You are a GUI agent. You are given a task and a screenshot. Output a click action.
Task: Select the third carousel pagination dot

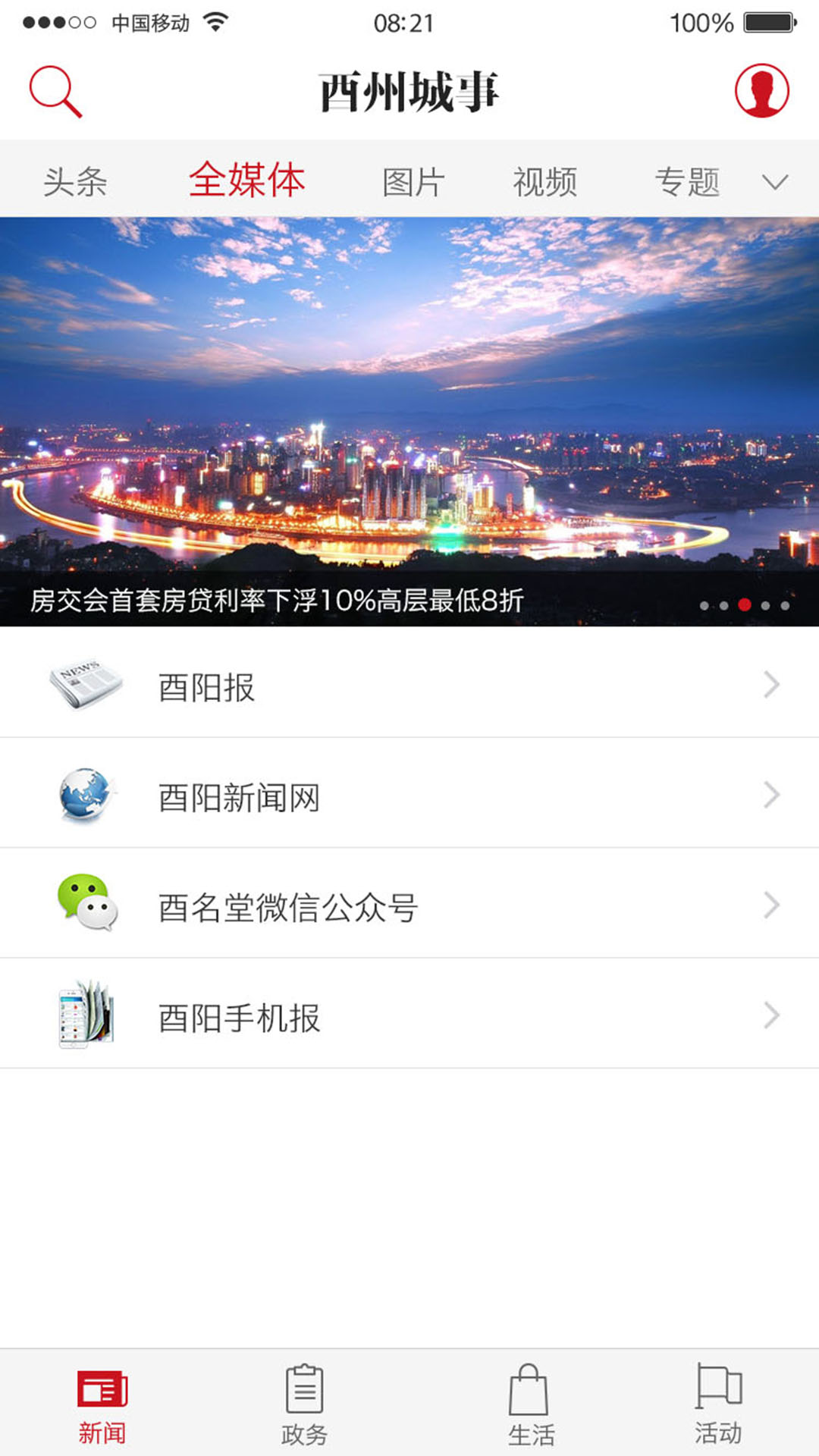click(x=744, y=605)
